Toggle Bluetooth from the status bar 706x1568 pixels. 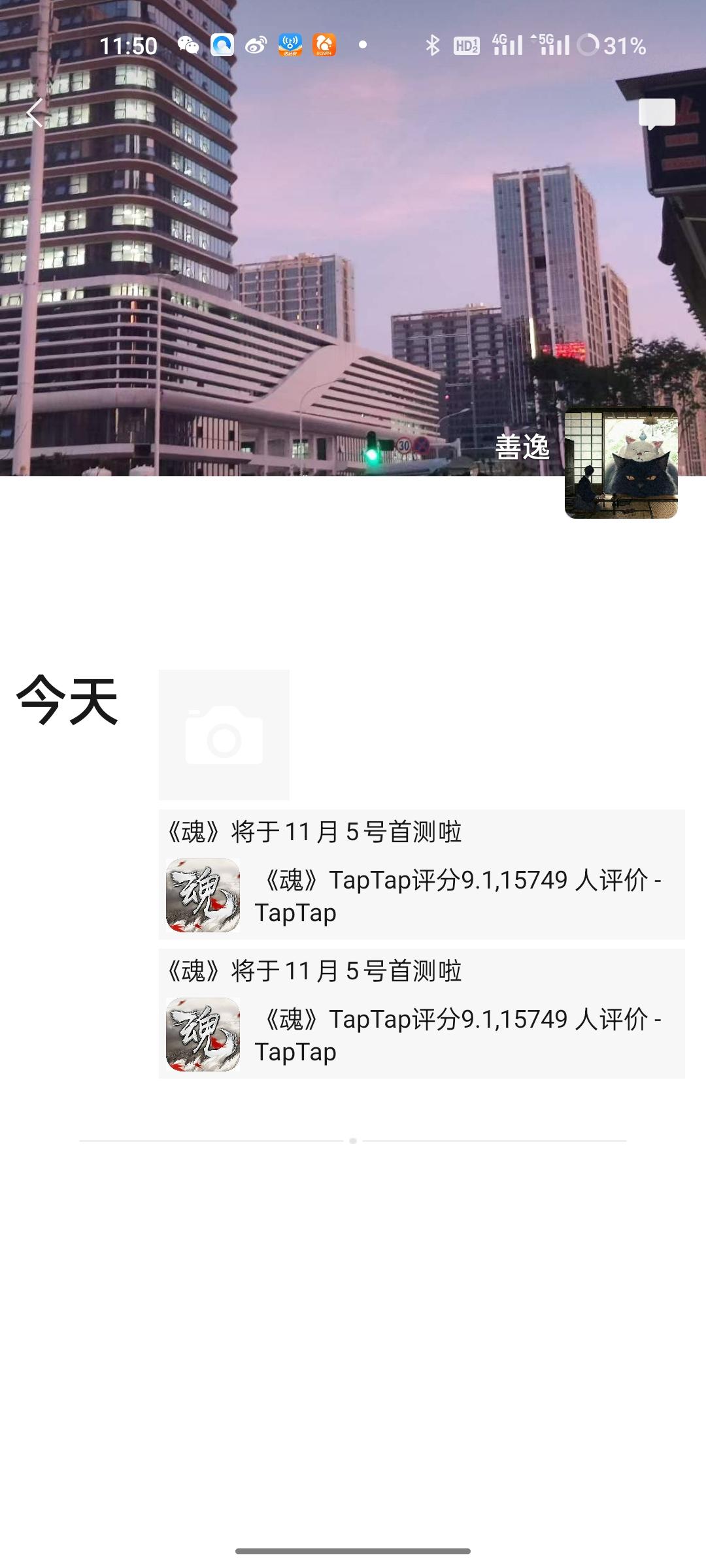tap(431, 46)
